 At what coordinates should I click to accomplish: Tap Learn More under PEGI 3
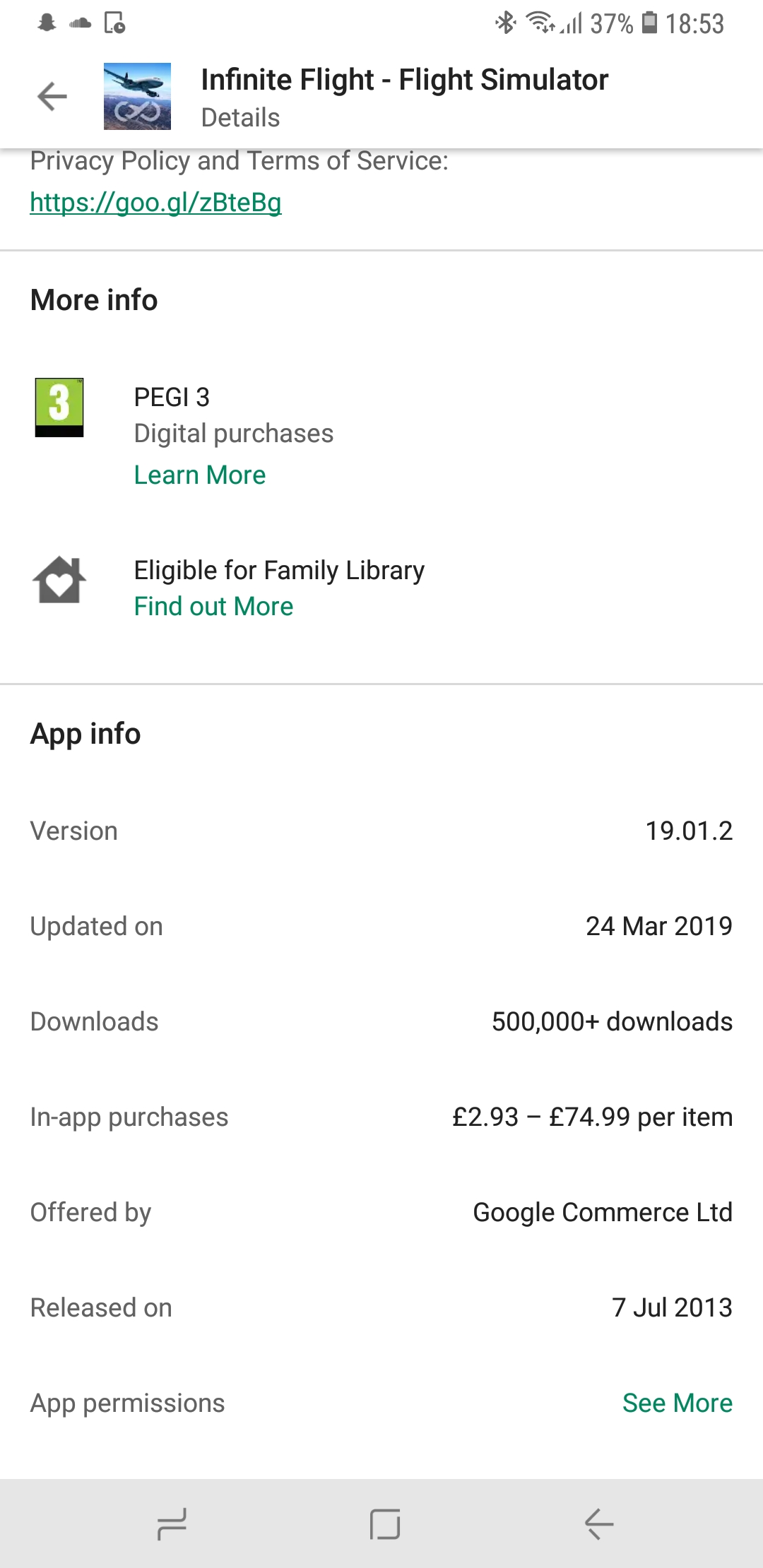click(200, 475)
